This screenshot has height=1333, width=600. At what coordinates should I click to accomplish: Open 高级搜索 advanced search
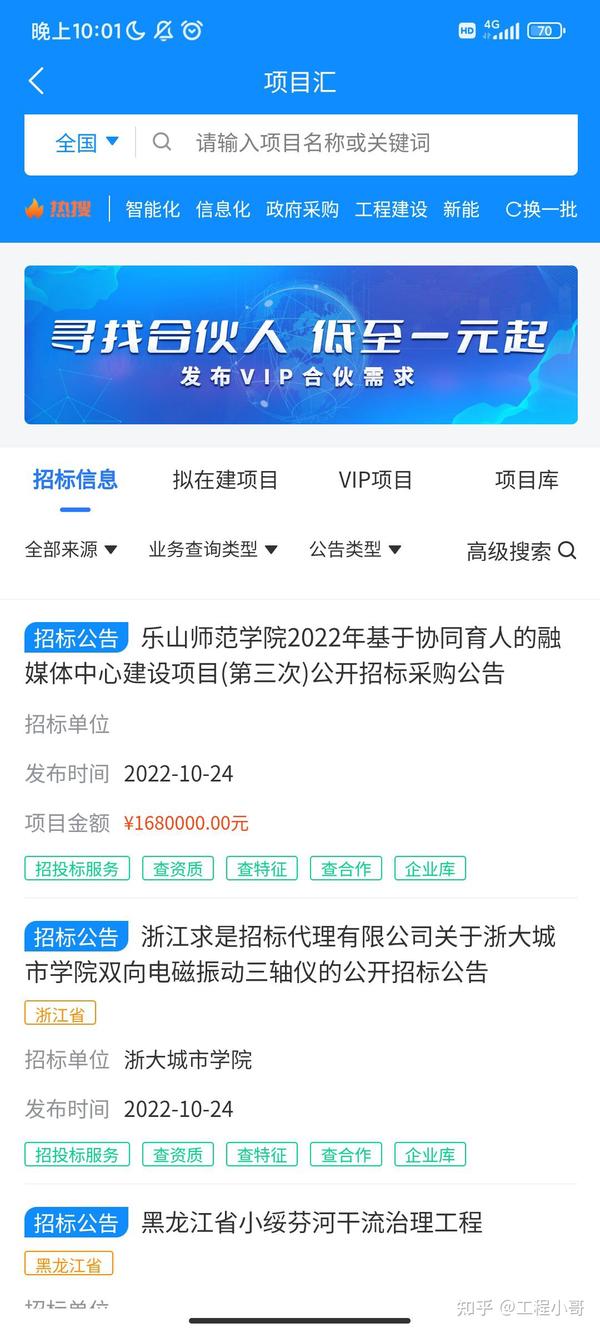(x=521, y=551)
